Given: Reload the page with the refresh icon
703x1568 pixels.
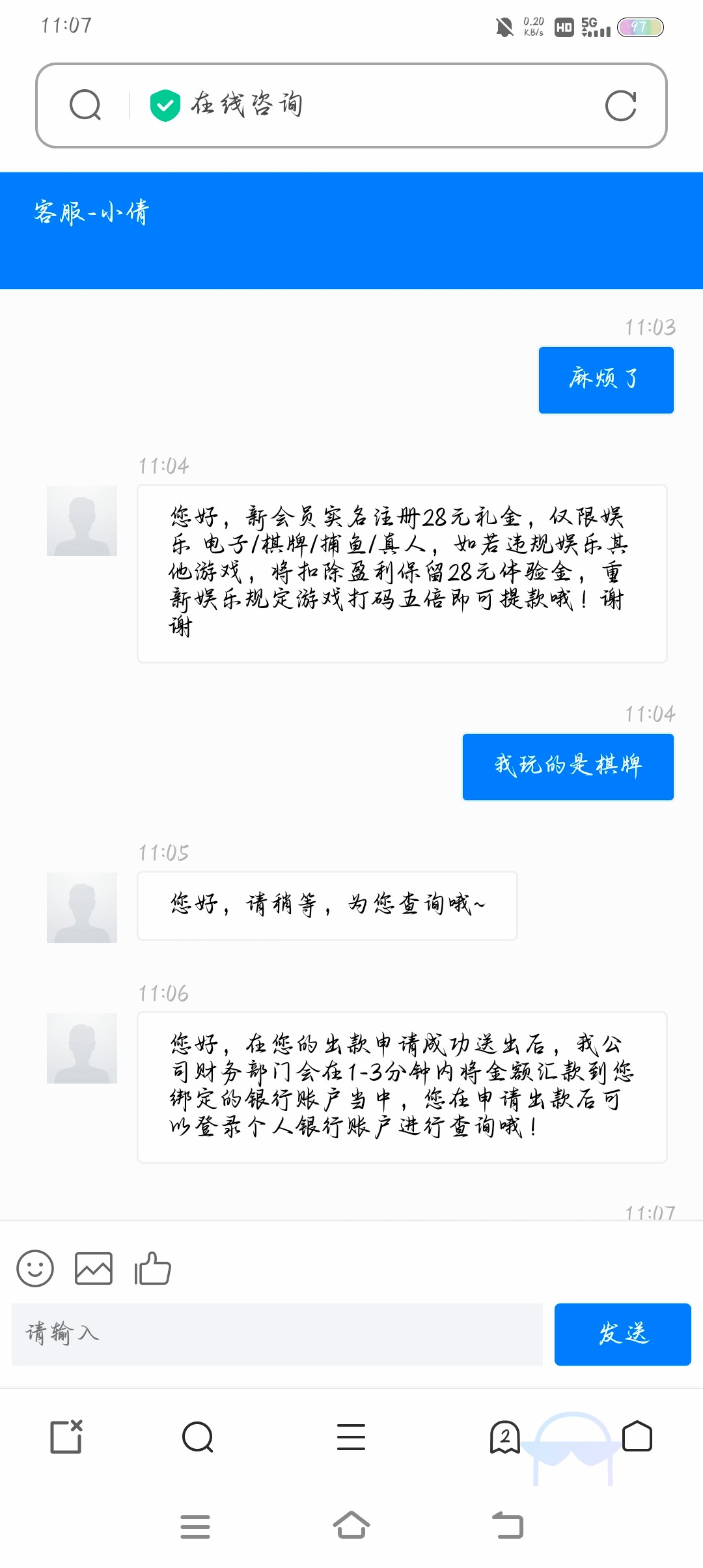Looking at the screenshot, I should coord(620,105).
